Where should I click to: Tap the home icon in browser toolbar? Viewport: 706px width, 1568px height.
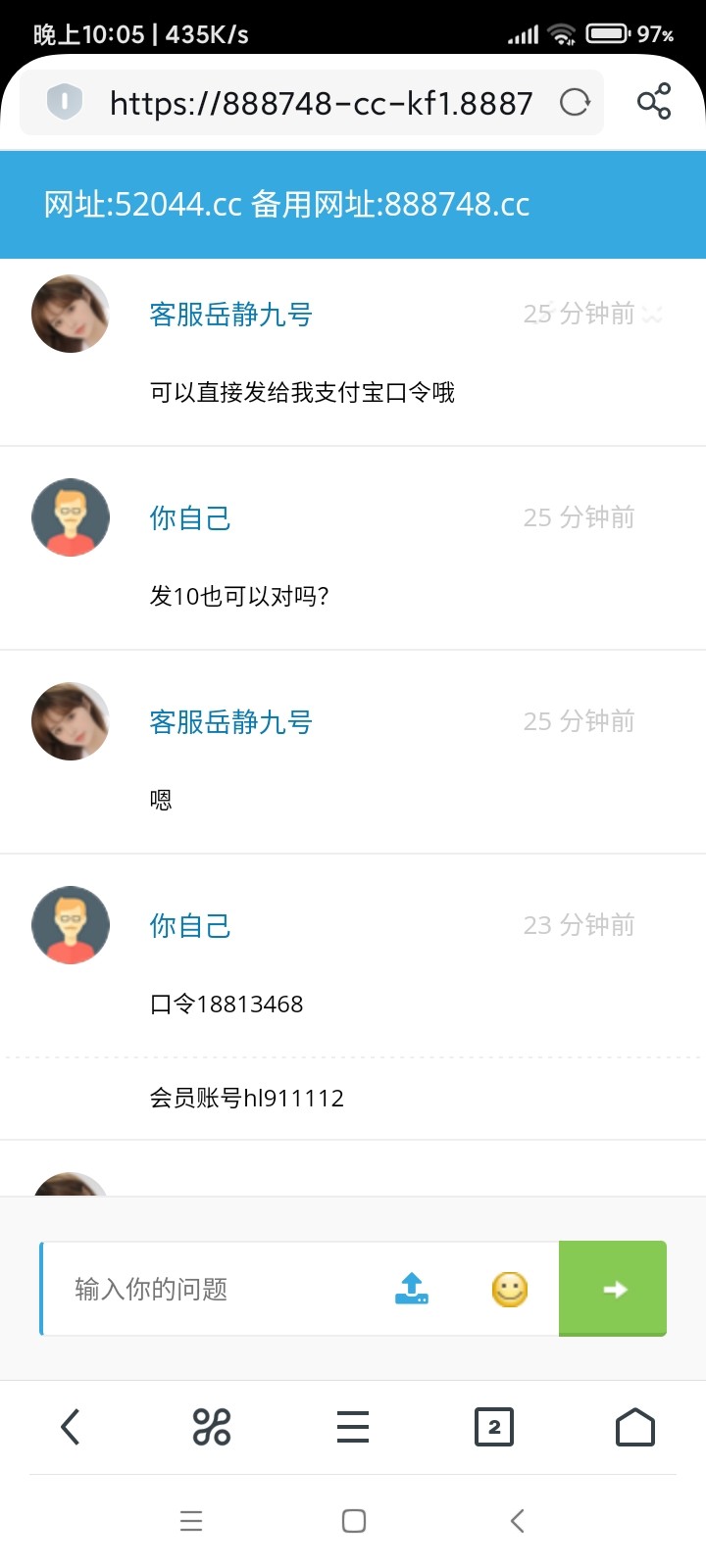coord(634,1427)
